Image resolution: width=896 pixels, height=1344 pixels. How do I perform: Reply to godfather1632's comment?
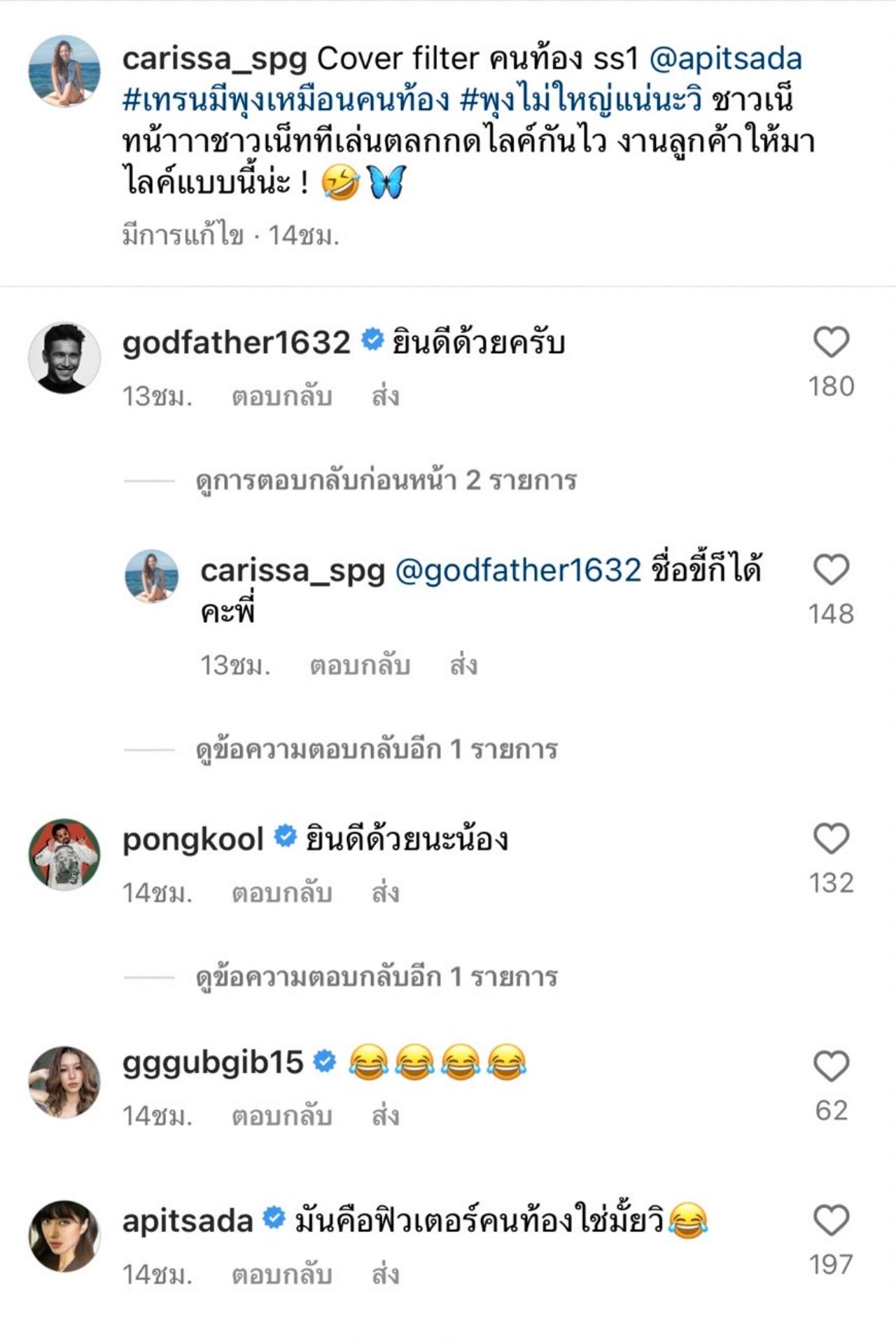coord(281,397)
